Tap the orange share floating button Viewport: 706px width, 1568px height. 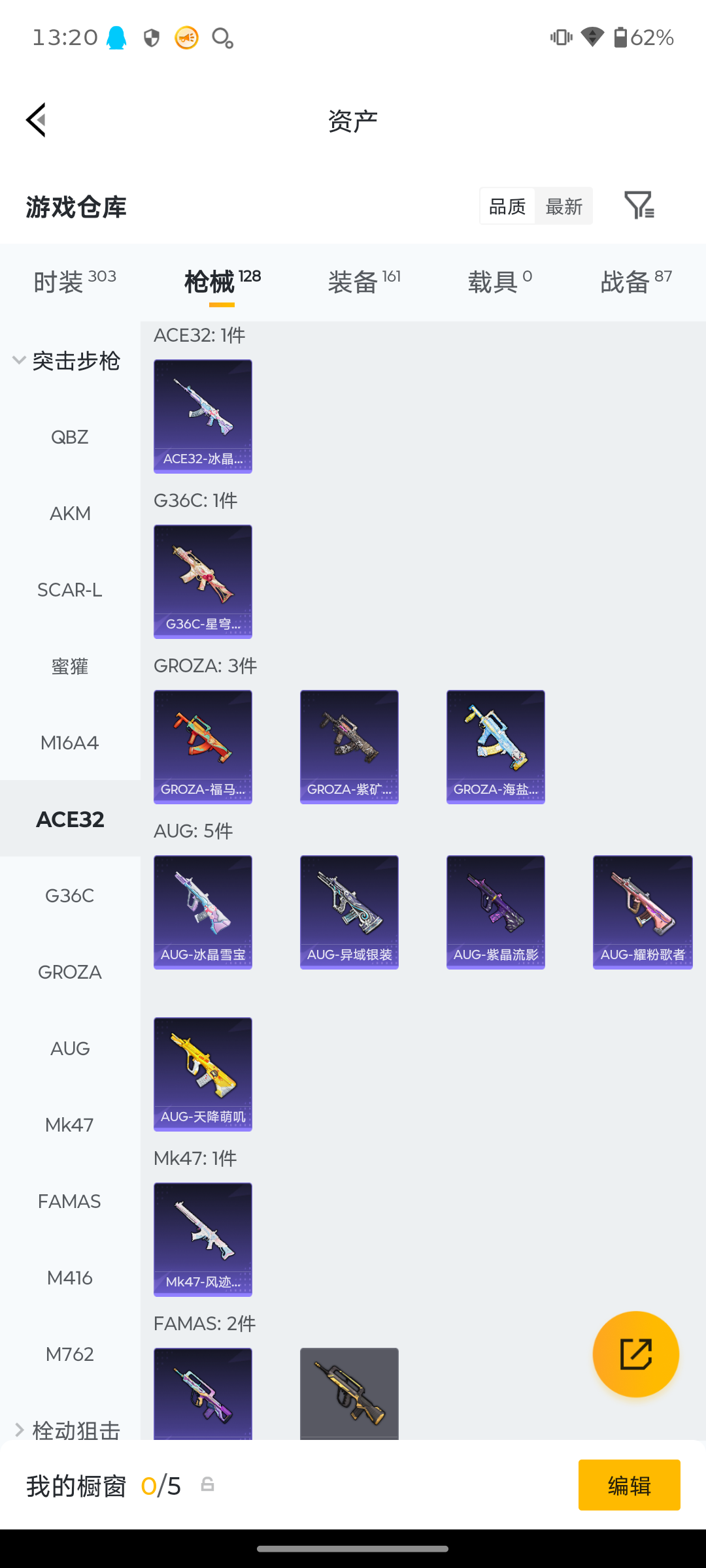point(635,1354)
